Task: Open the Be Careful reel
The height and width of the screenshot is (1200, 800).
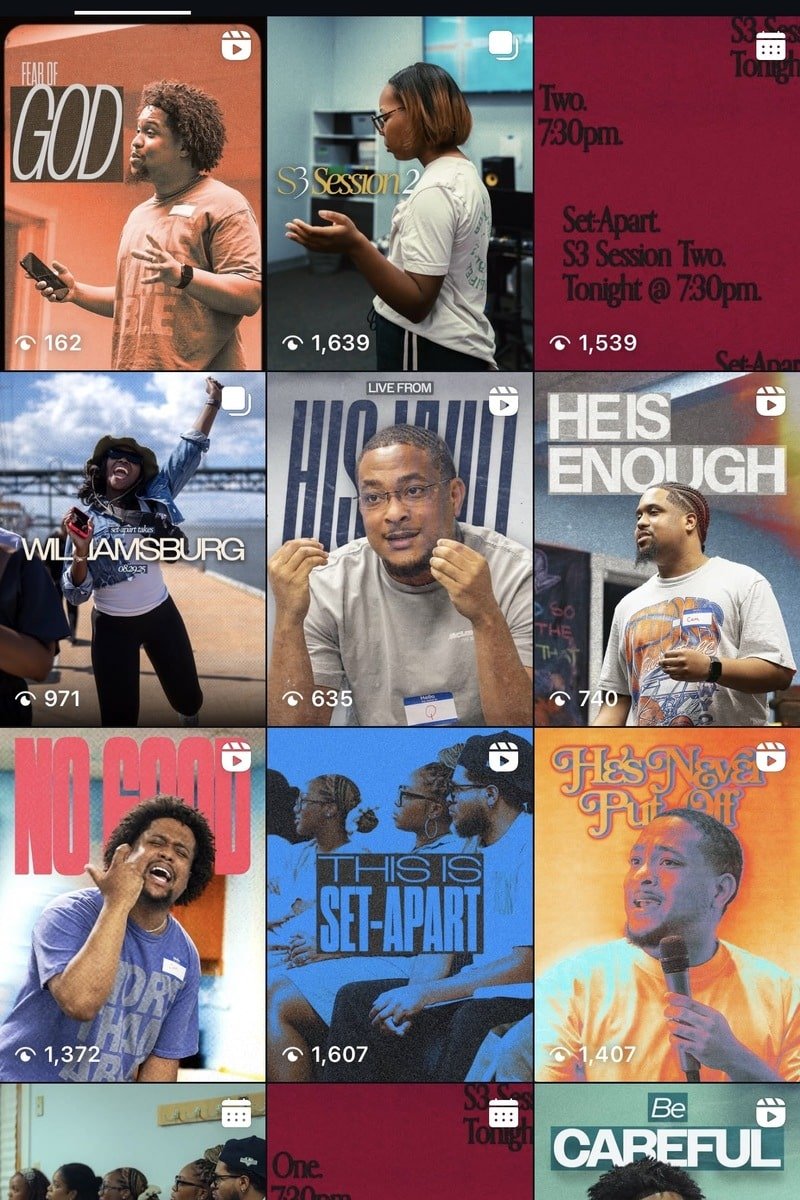Action: tap(667, 1145)
